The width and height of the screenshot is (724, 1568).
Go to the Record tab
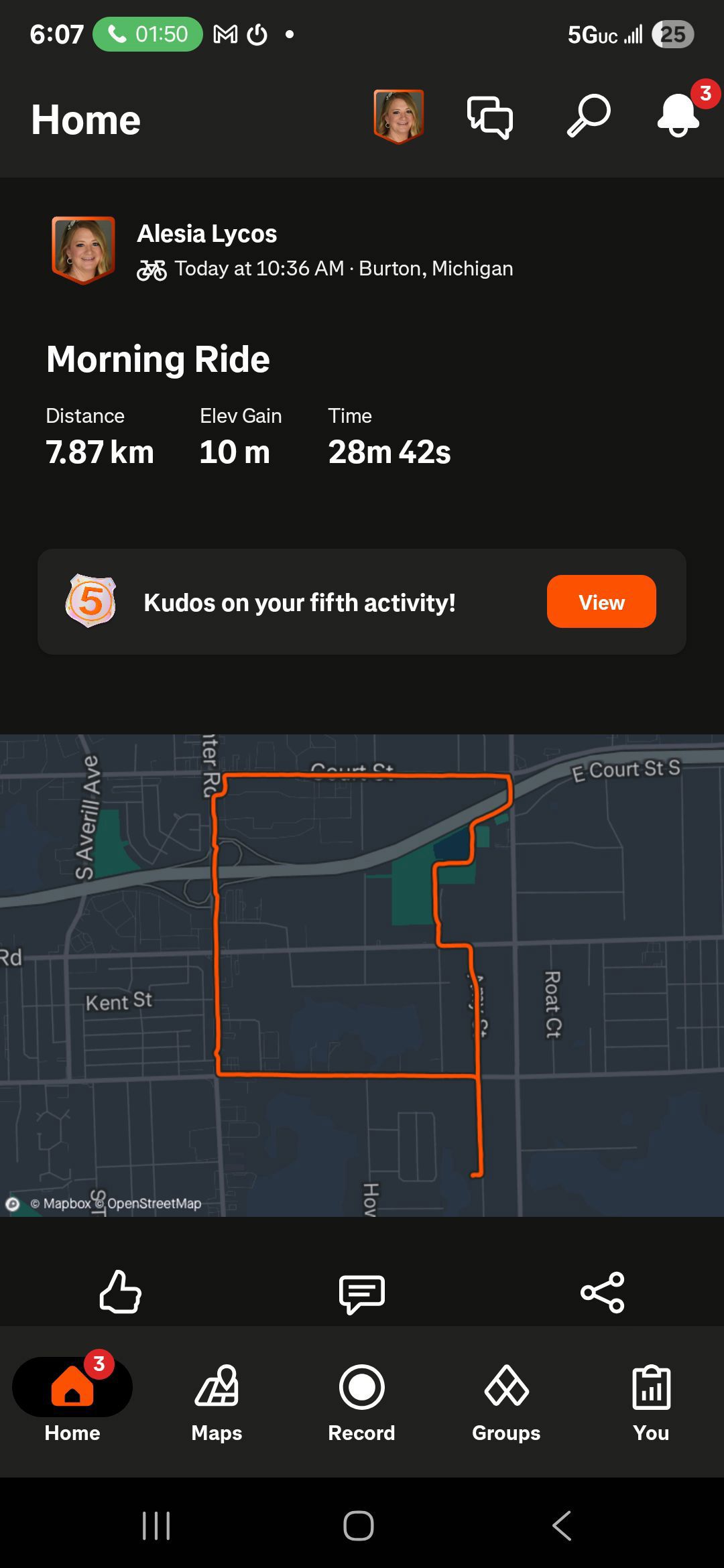pyautogui.click(x=362, y=1400)
